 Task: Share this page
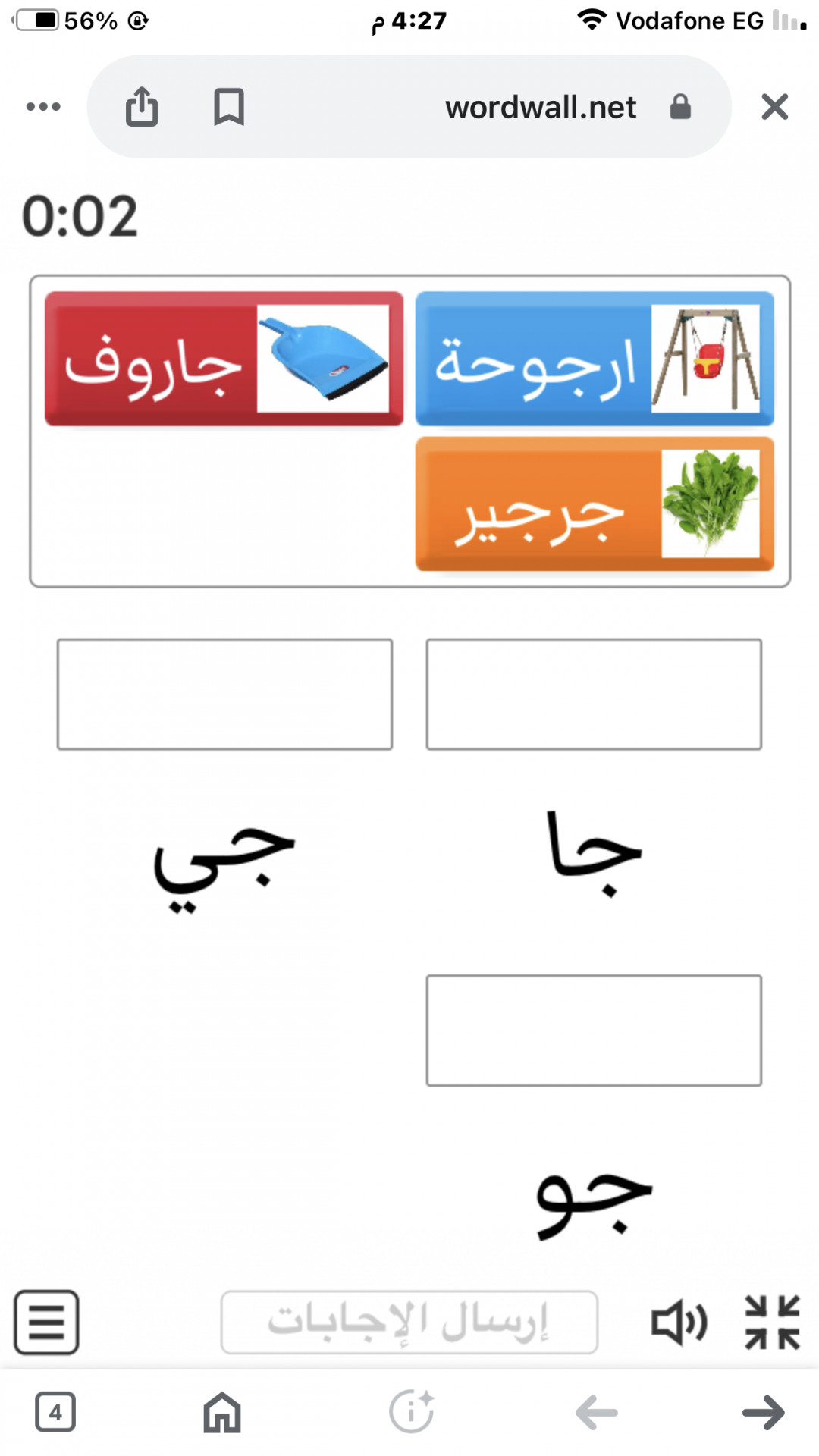(x=142, y=107)
